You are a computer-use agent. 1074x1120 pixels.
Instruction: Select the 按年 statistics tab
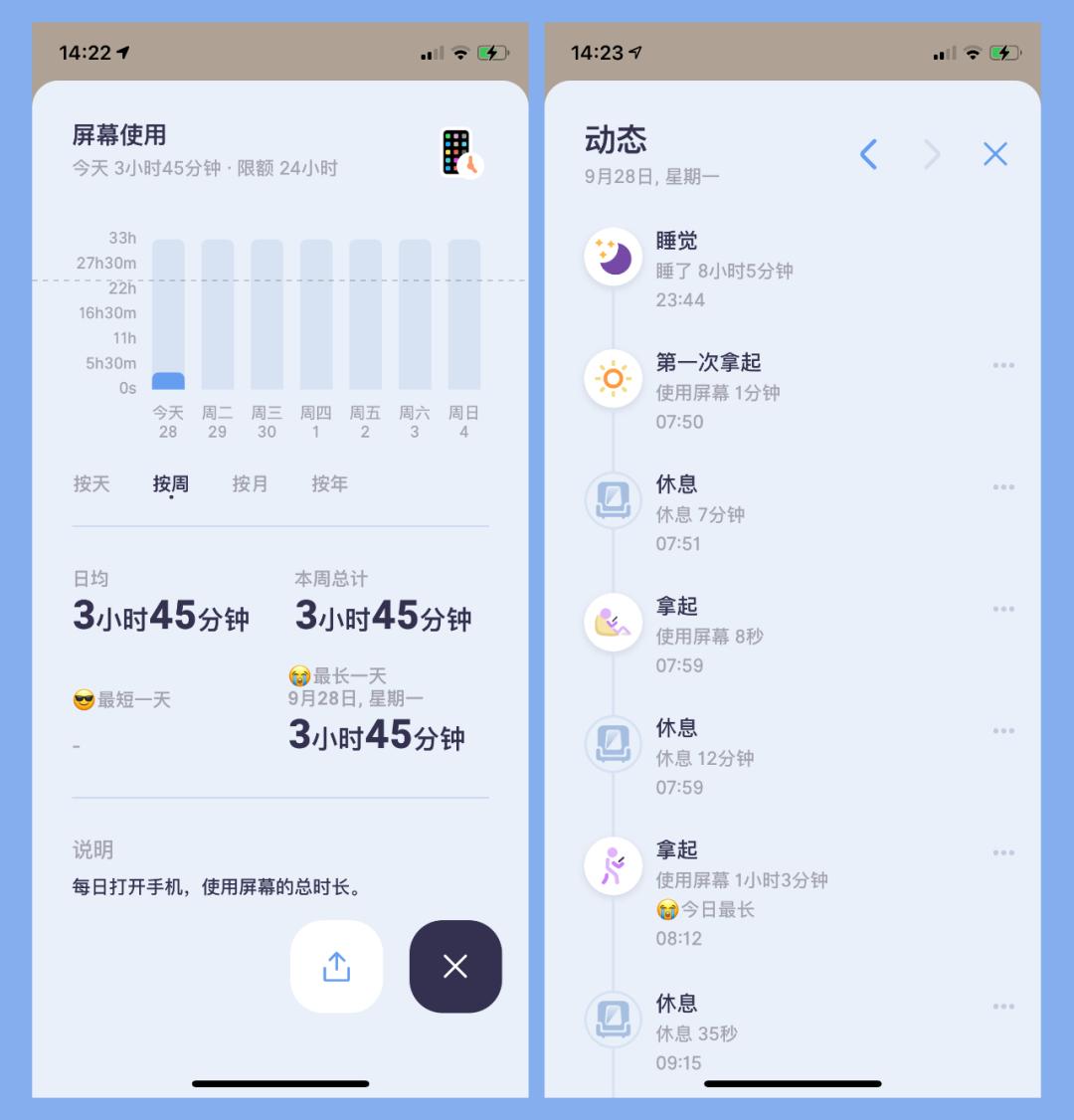329,484
